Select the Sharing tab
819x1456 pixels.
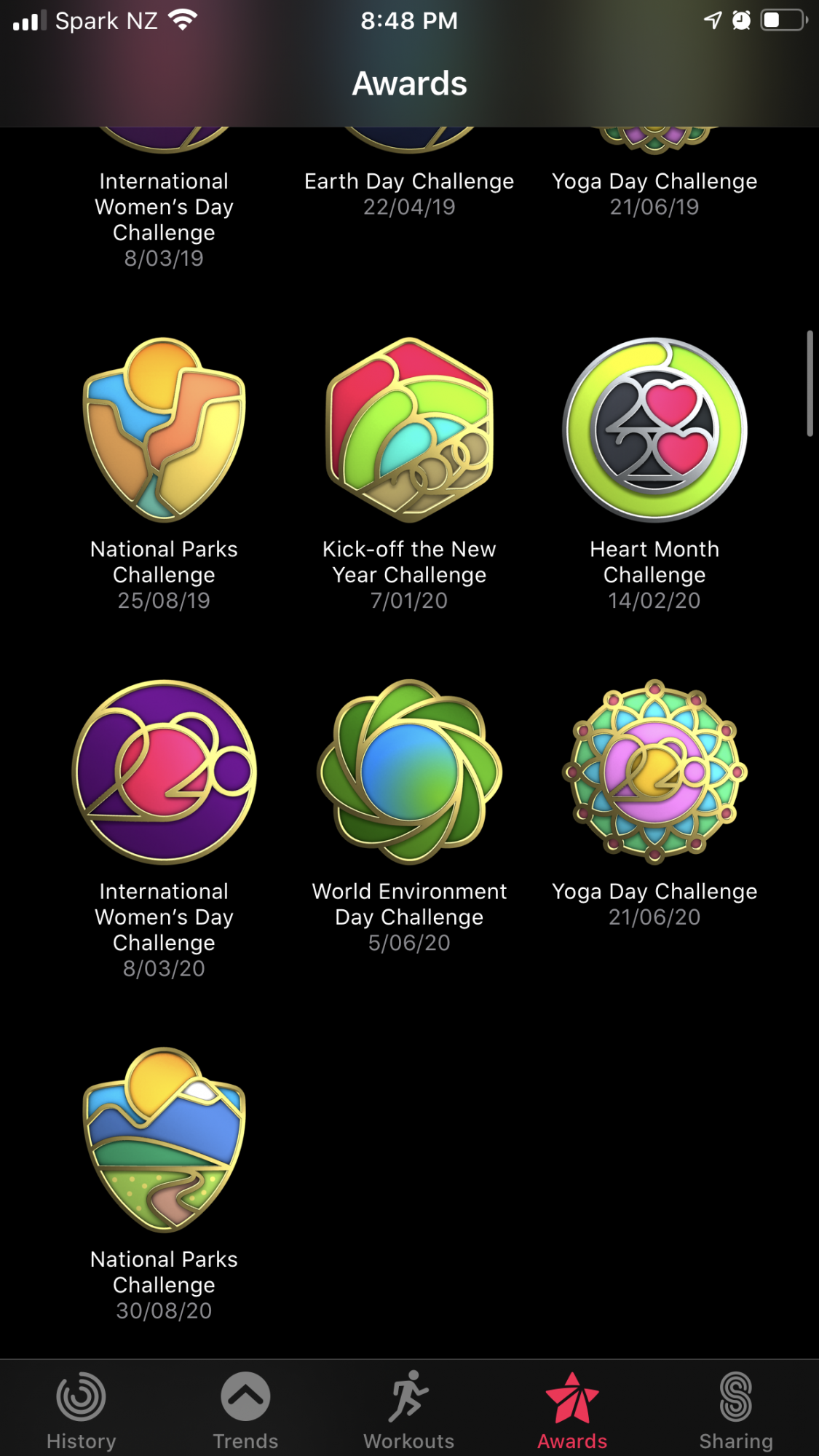click(x=735, y=1409)
